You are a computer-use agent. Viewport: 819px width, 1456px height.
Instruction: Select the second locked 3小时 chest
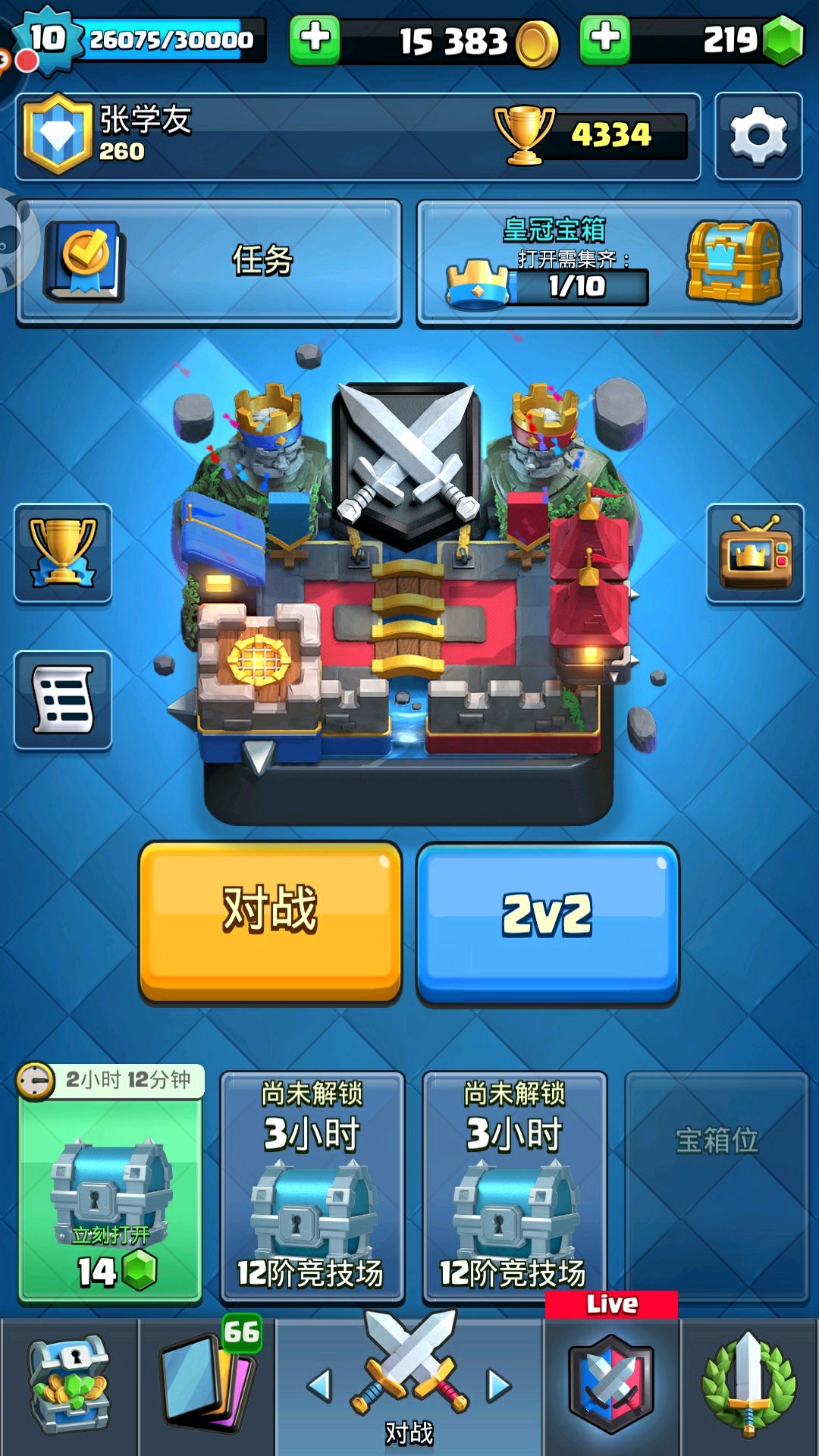[x=514, y=1187]
